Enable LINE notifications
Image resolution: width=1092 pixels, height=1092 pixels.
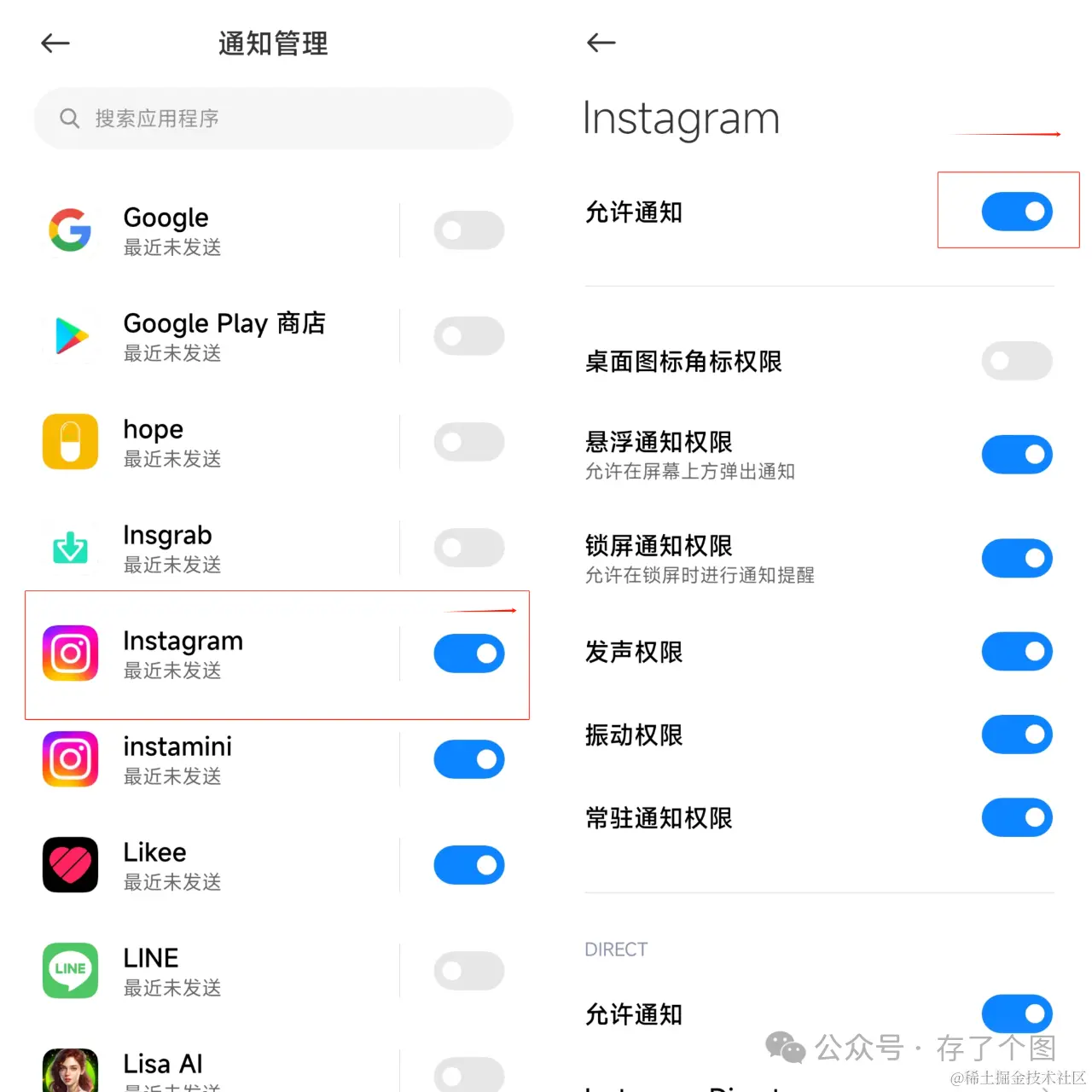point(468,971)
